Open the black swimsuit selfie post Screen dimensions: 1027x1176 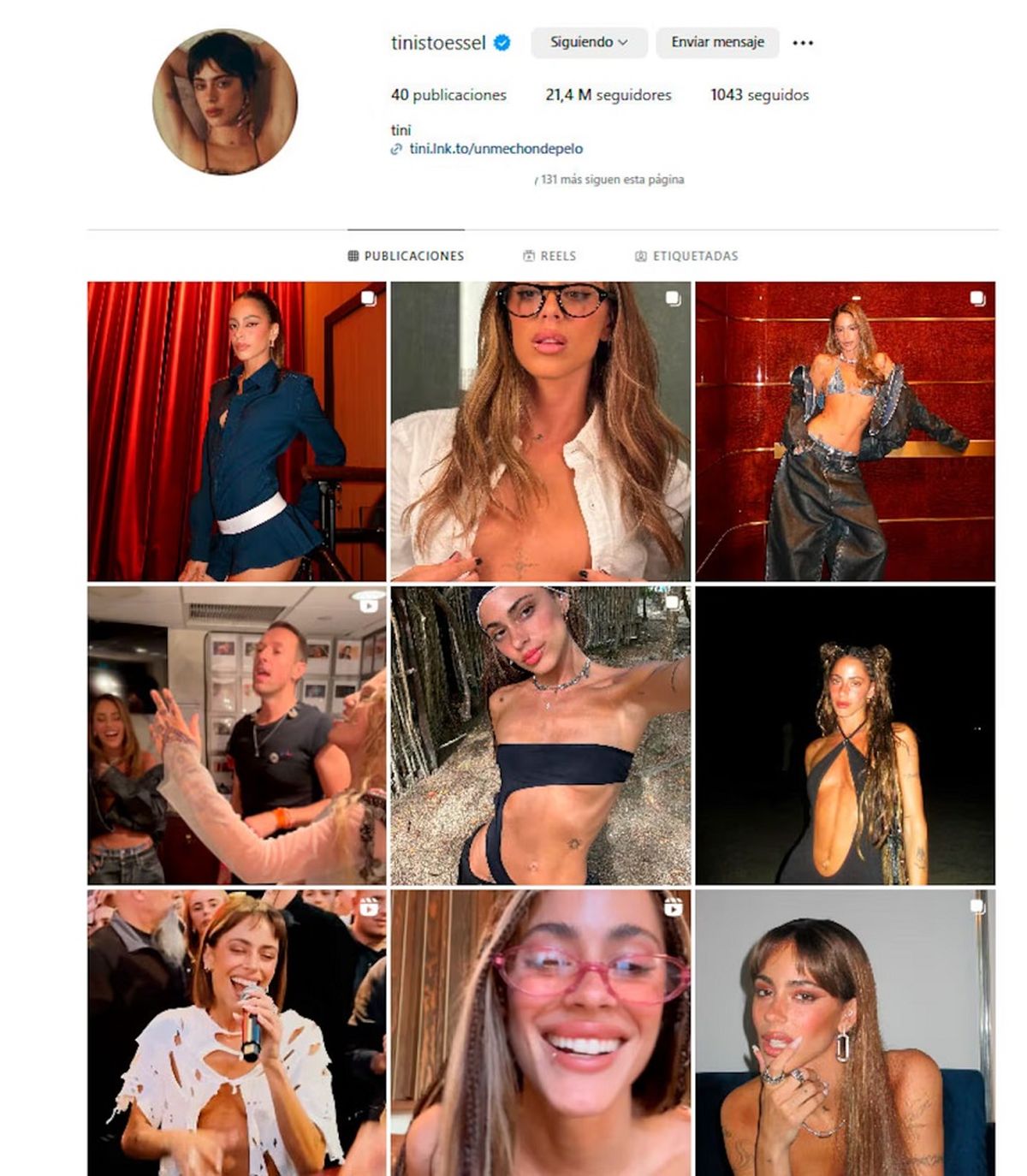tap(540, 735)
